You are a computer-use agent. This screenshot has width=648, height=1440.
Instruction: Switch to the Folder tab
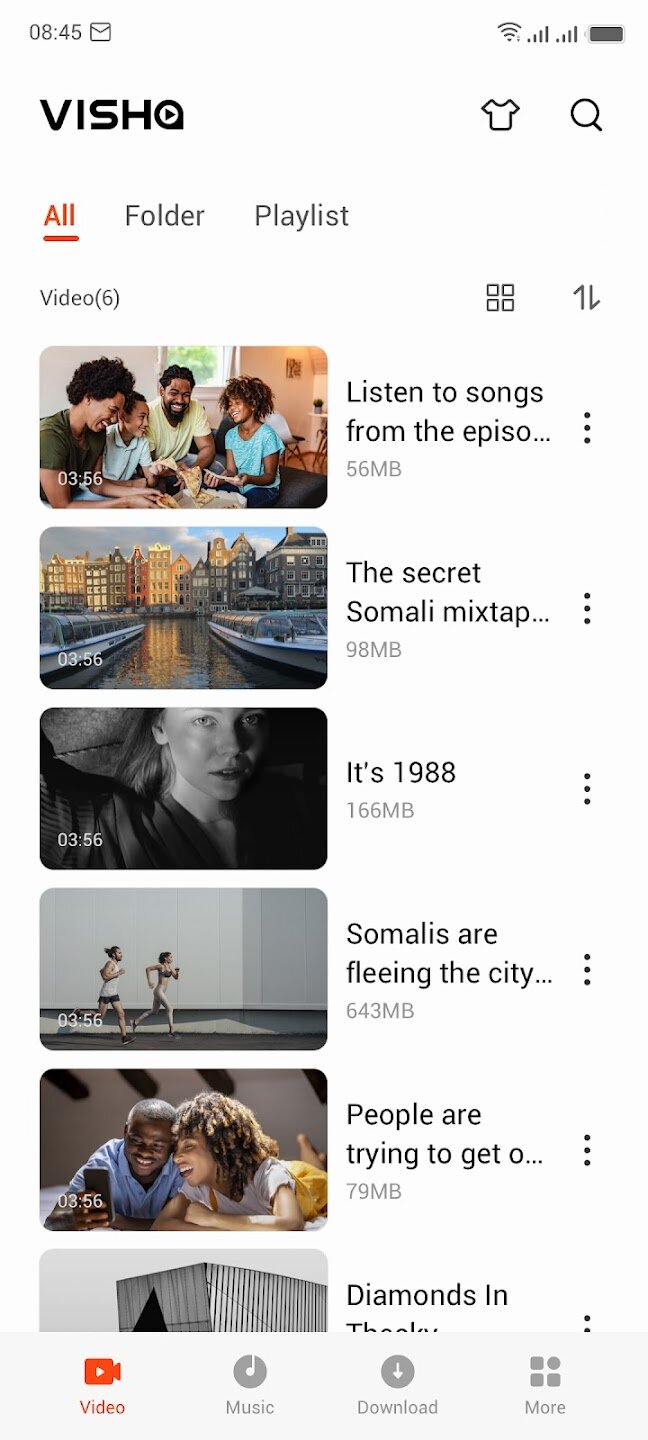tap(164, 216)
